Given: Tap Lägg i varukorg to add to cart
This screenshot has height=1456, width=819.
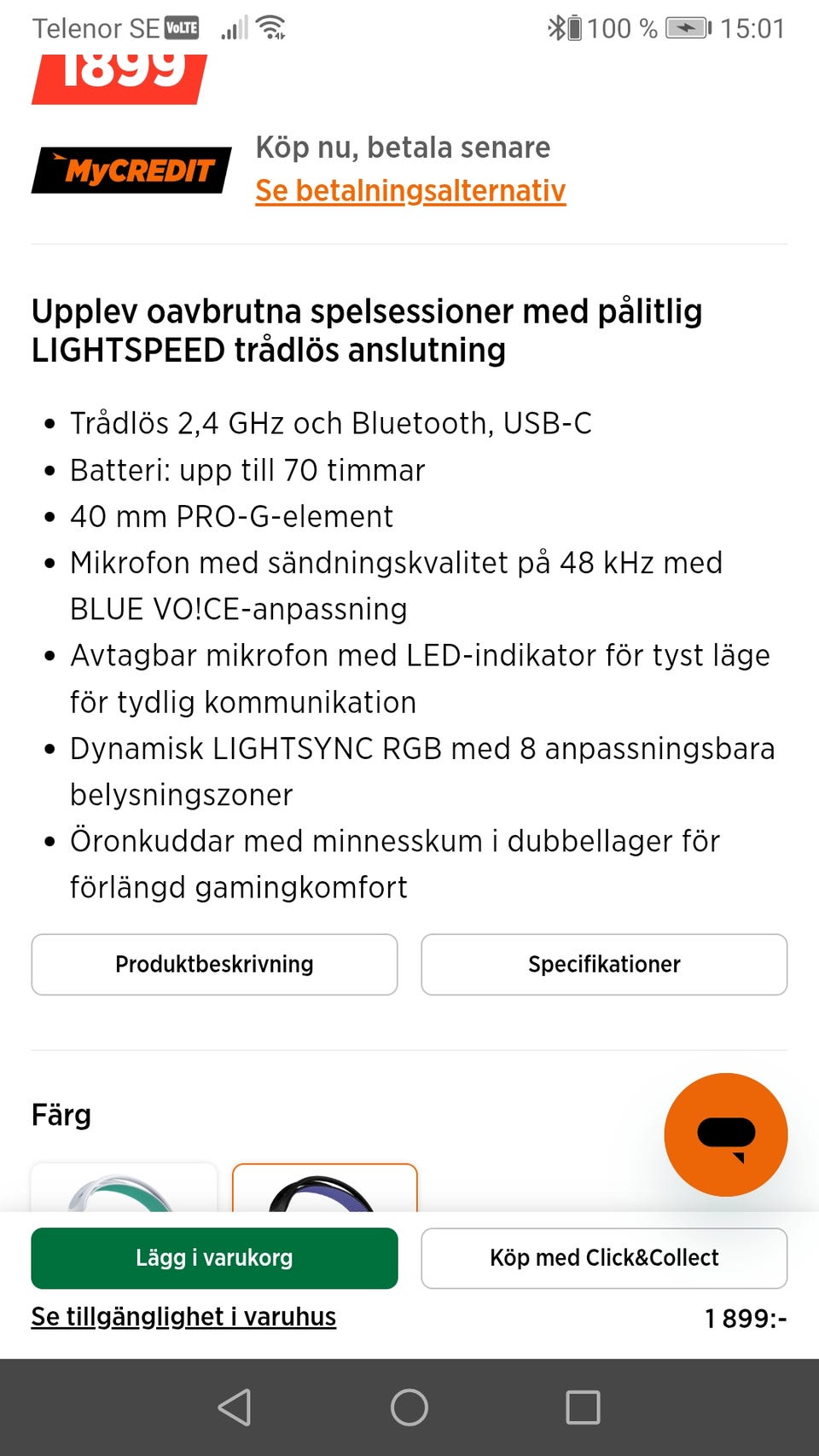Looking at the screenshot, I should [214, 1257].
